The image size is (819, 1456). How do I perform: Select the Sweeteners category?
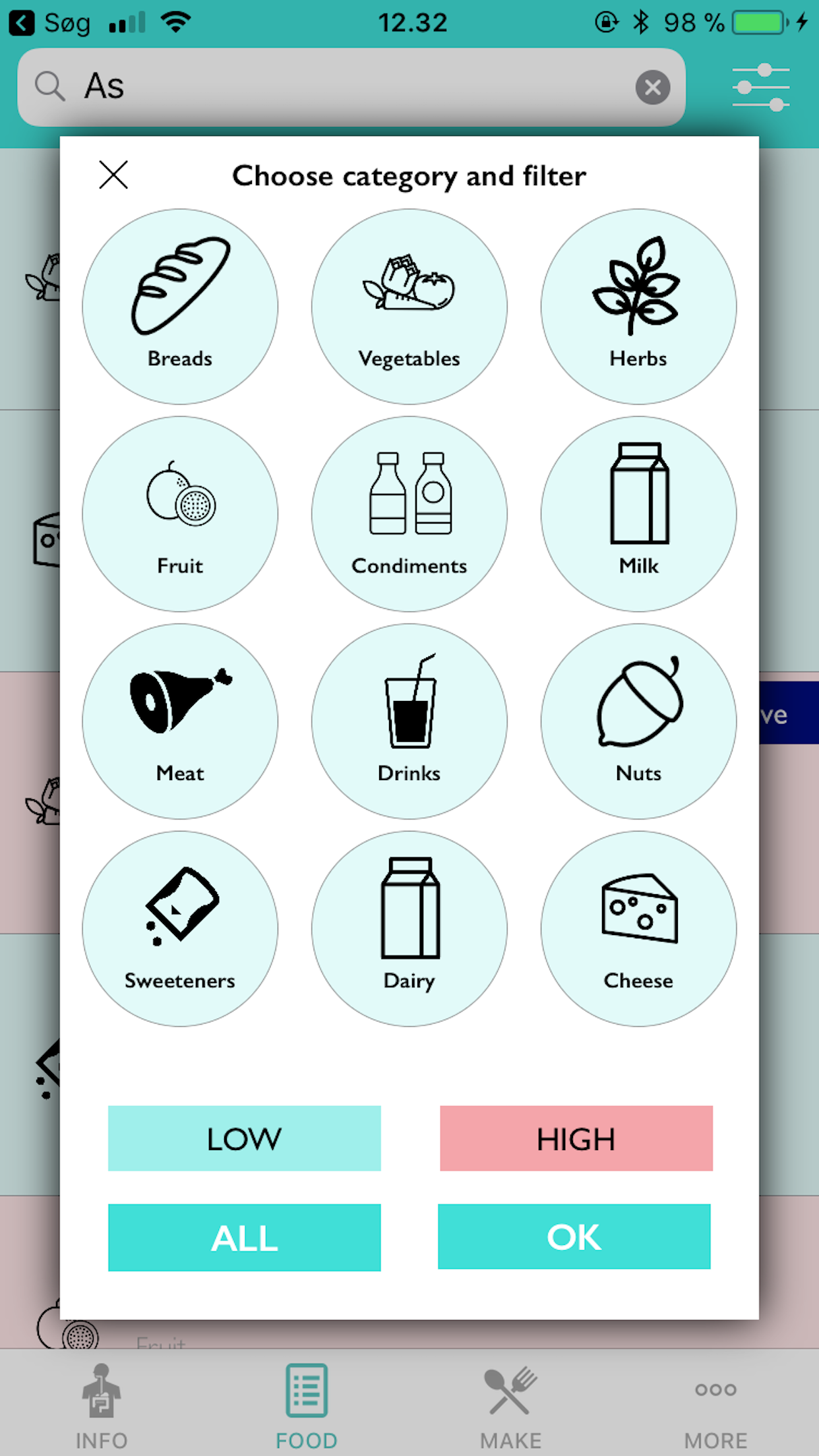click(x=180, y=928)
